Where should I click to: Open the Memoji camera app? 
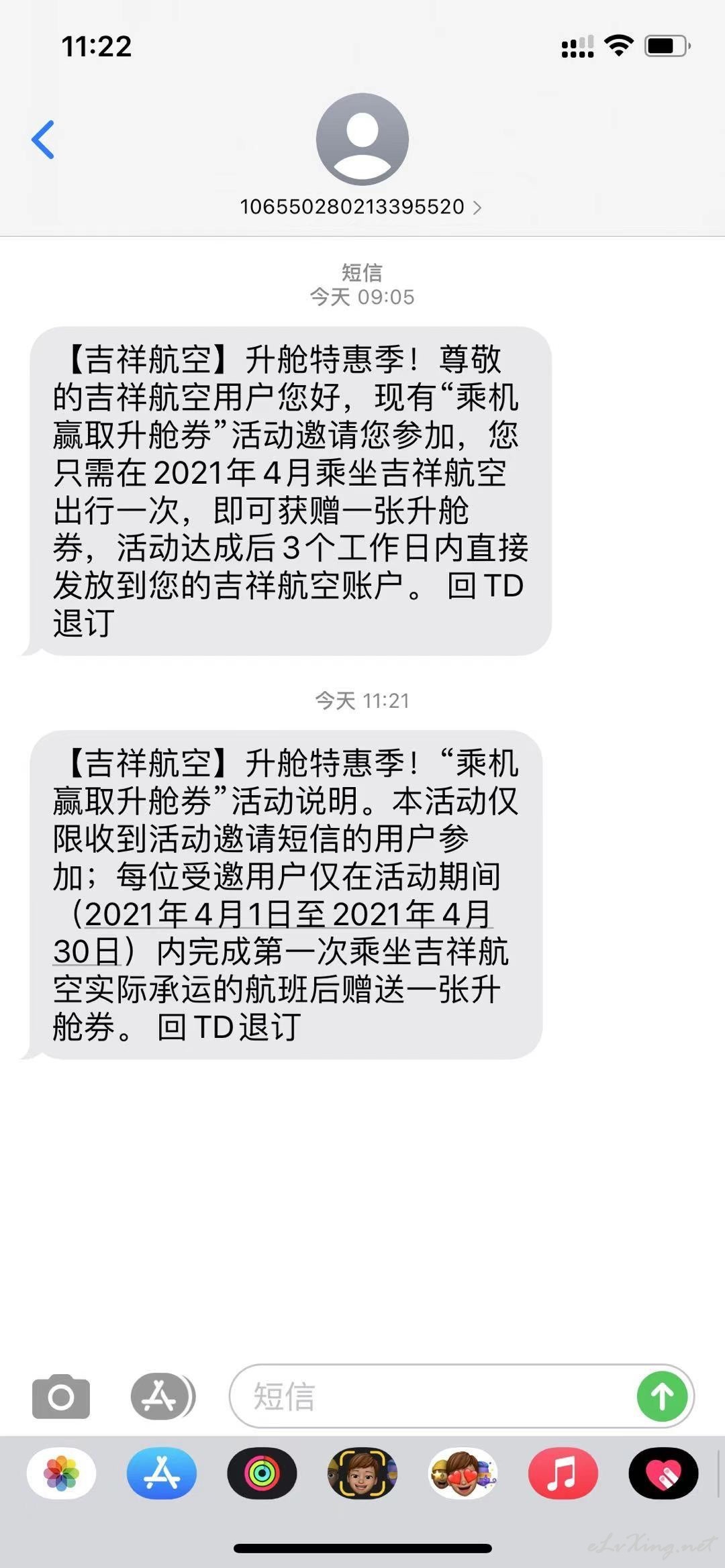tap(362, 1474)
